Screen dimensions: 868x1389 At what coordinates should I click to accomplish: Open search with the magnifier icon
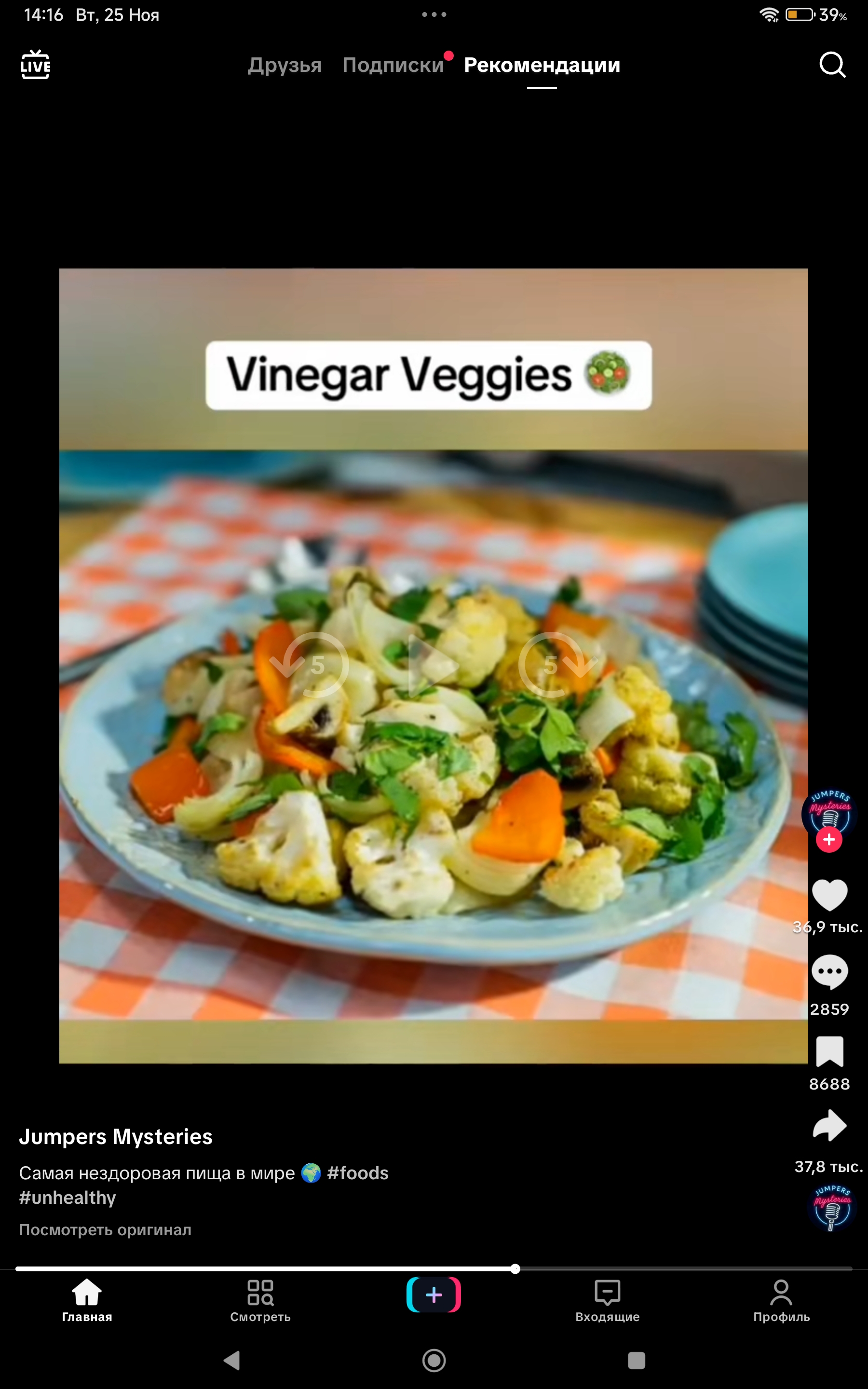point(832,65)
